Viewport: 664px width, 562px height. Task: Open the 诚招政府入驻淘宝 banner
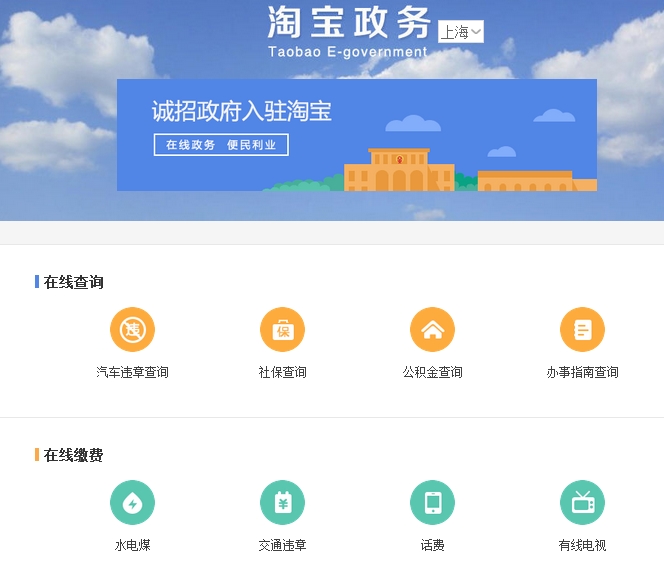pos(356,135)
